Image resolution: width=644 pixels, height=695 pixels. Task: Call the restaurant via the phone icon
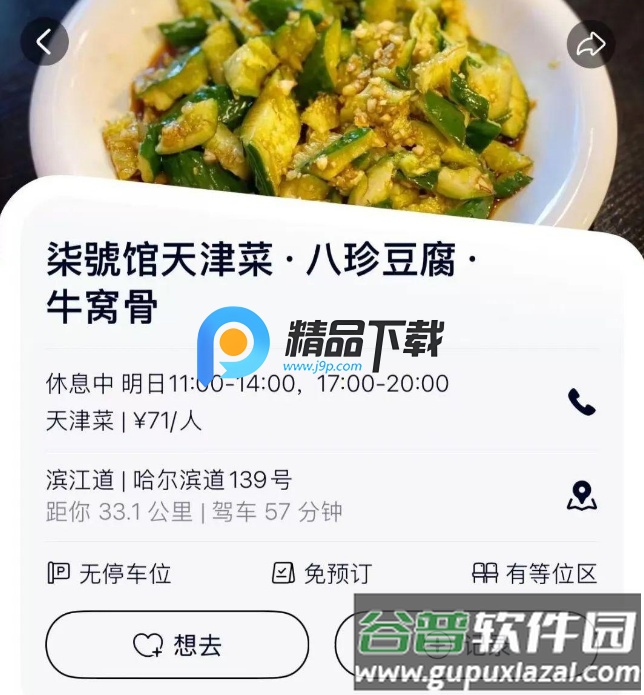point(581,402)
